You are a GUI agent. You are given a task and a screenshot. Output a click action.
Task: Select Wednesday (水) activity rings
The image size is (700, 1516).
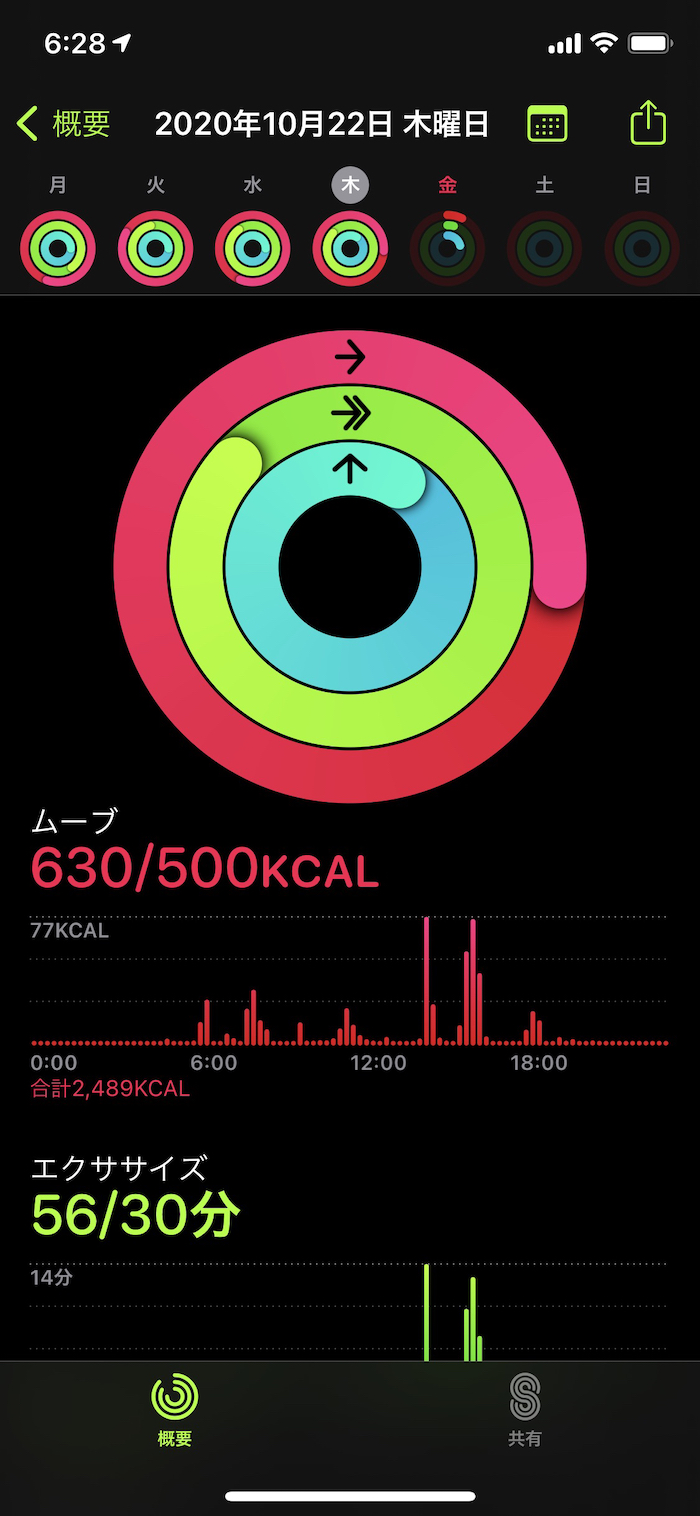253,247
